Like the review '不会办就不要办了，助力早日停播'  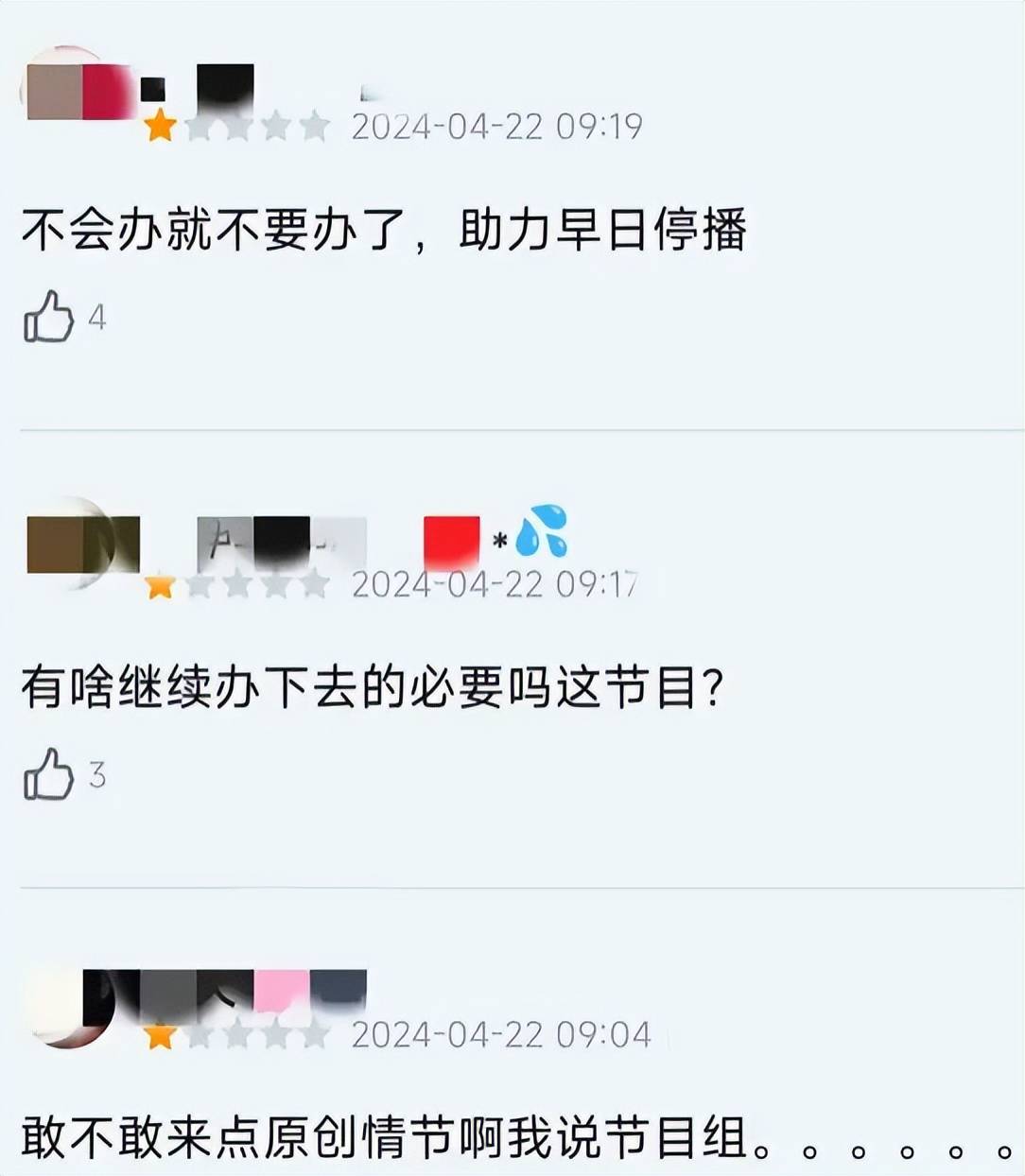pyautogui.click(x=48, y=317)
